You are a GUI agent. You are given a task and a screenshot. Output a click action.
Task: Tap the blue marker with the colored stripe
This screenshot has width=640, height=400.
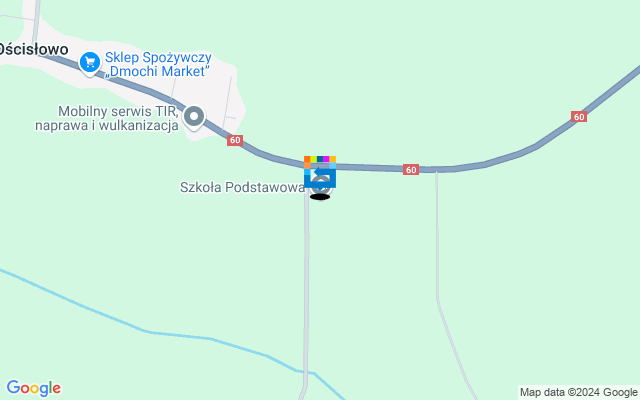pyautogui.click(x=320, y=171)
